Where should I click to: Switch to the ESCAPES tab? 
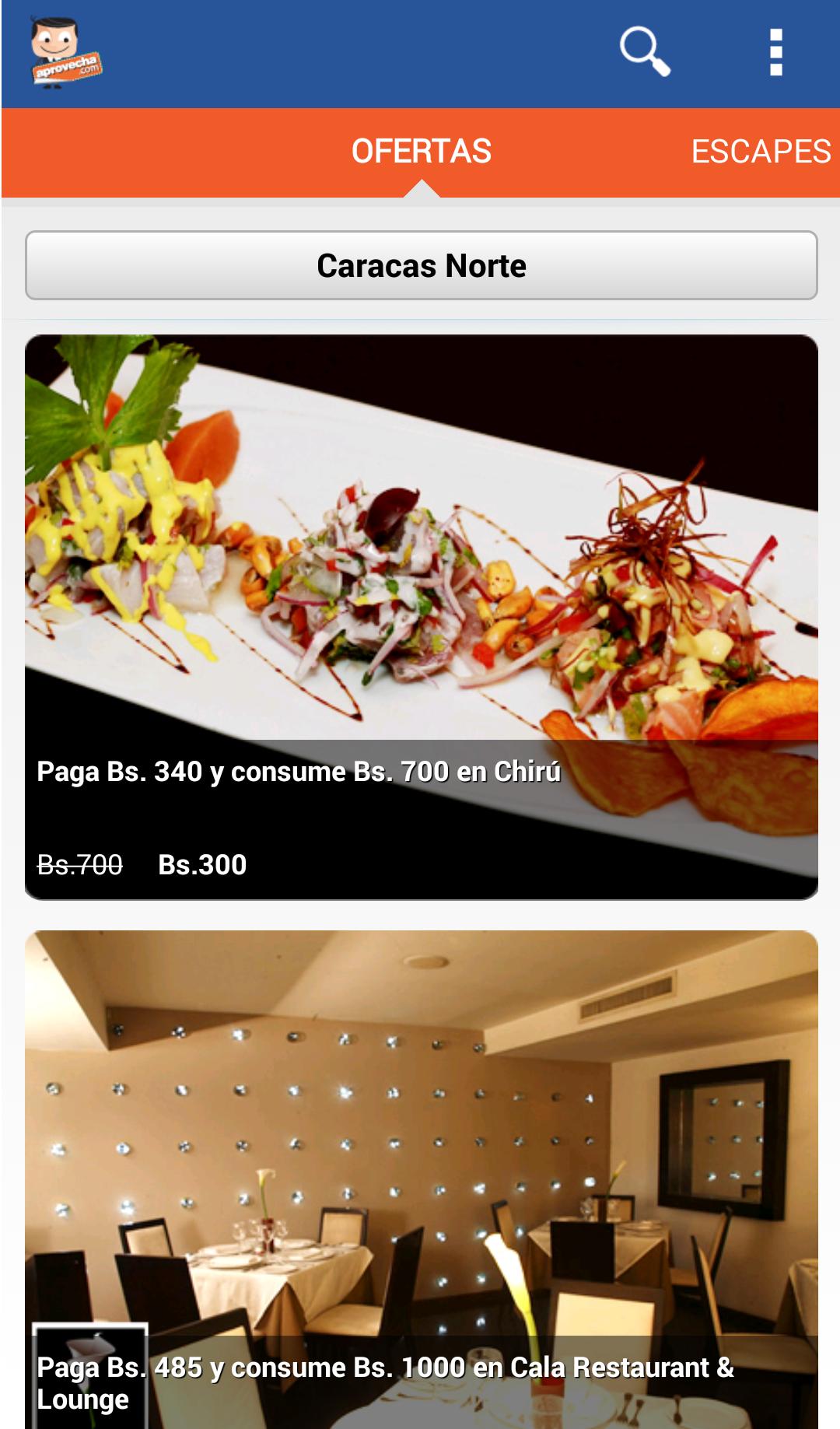[760, 152]
